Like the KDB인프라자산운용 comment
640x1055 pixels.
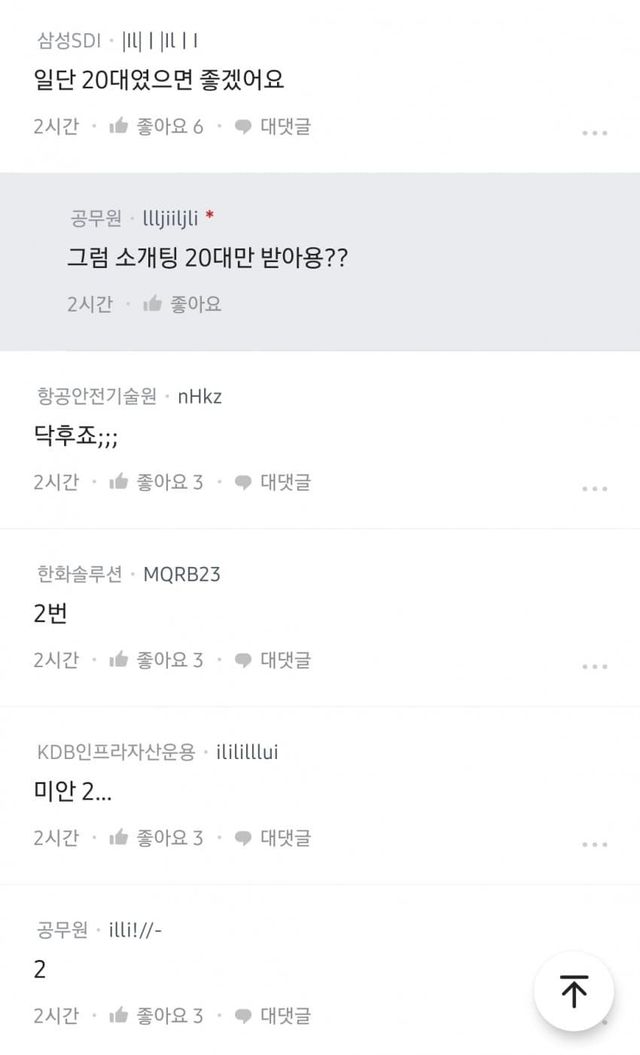[156, 838]
